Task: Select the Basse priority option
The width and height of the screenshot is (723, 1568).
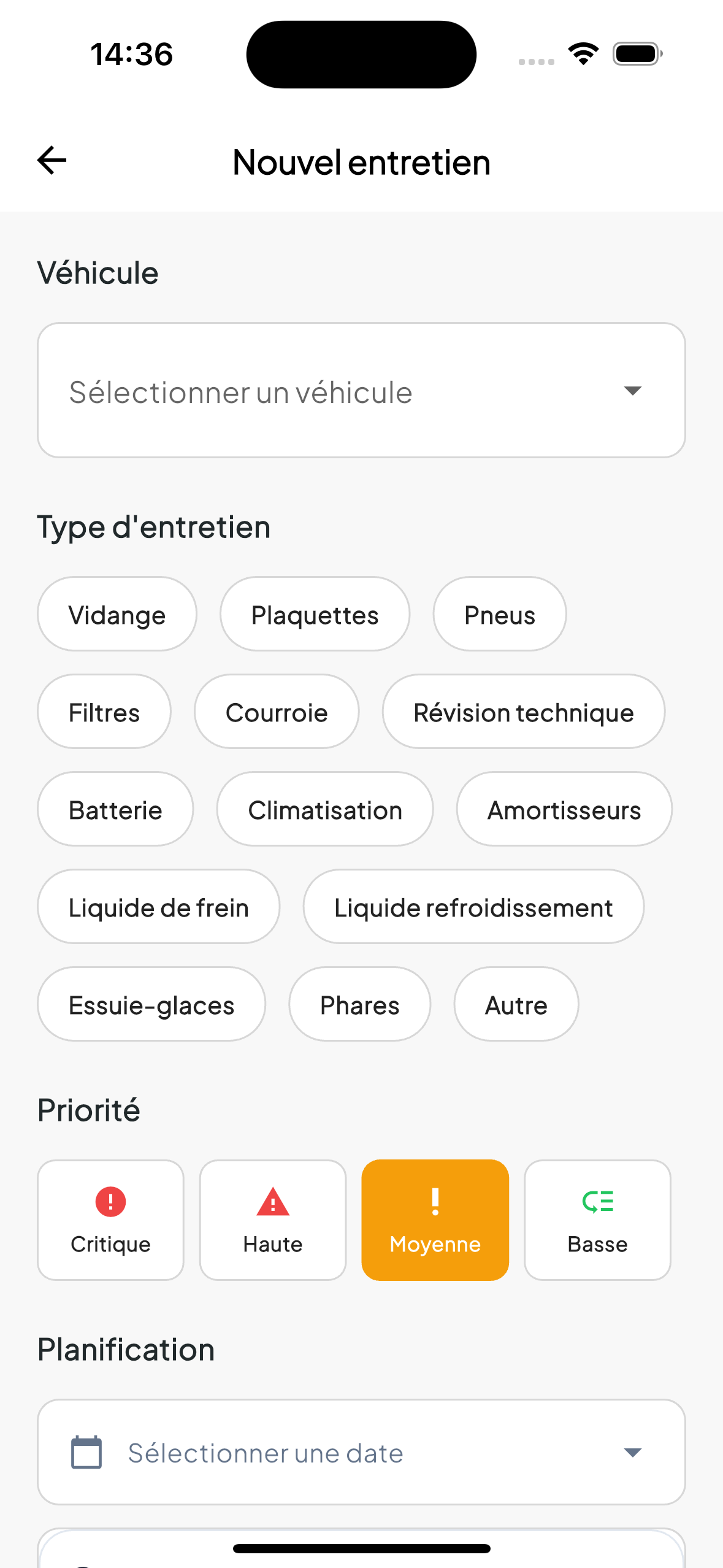Action: pos(597,1220)
